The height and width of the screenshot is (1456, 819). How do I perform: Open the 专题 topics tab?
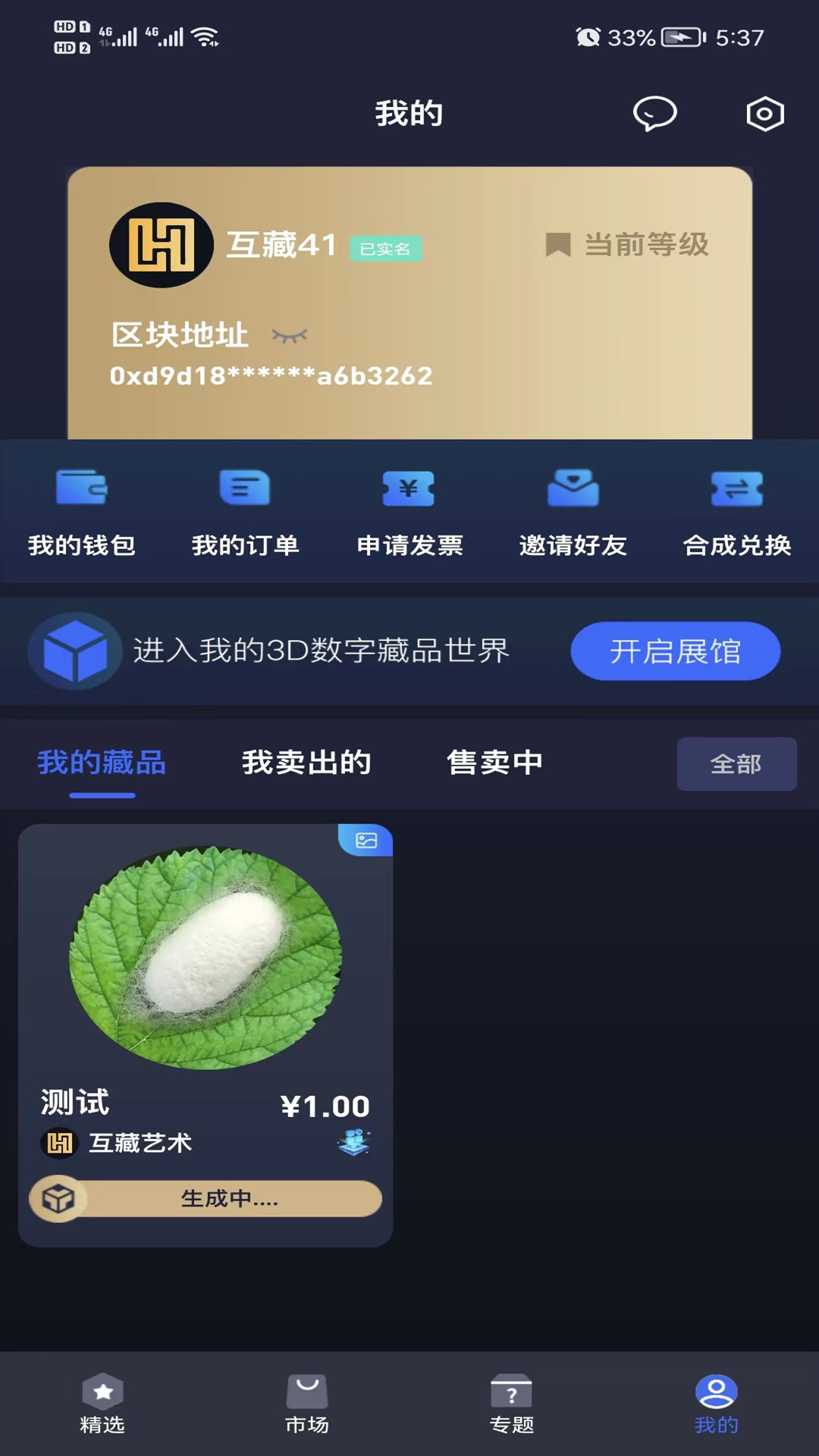pos(512,1403)
